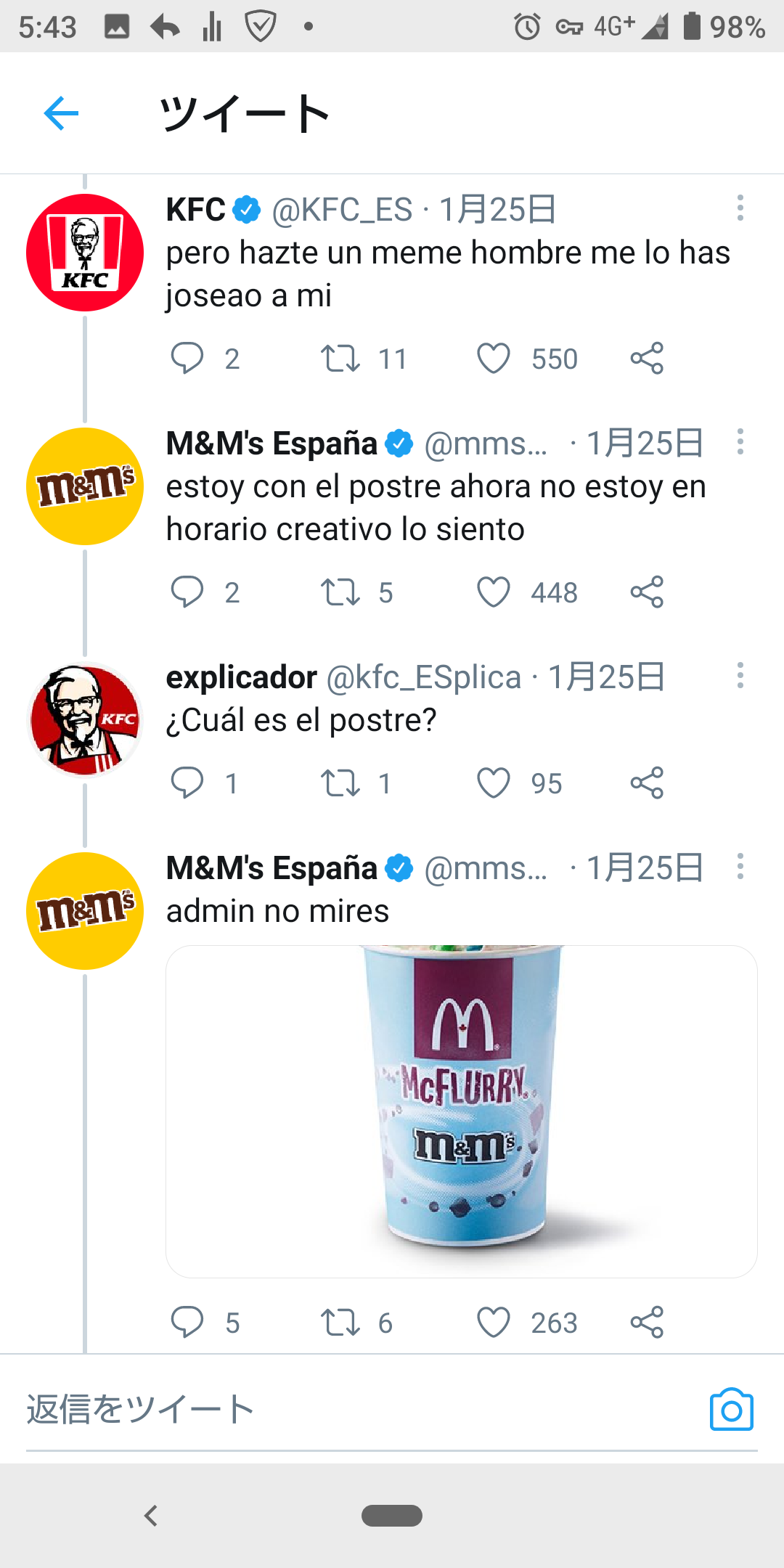
Task: Retweet explicador's postre question
Action: pos(340,783)
